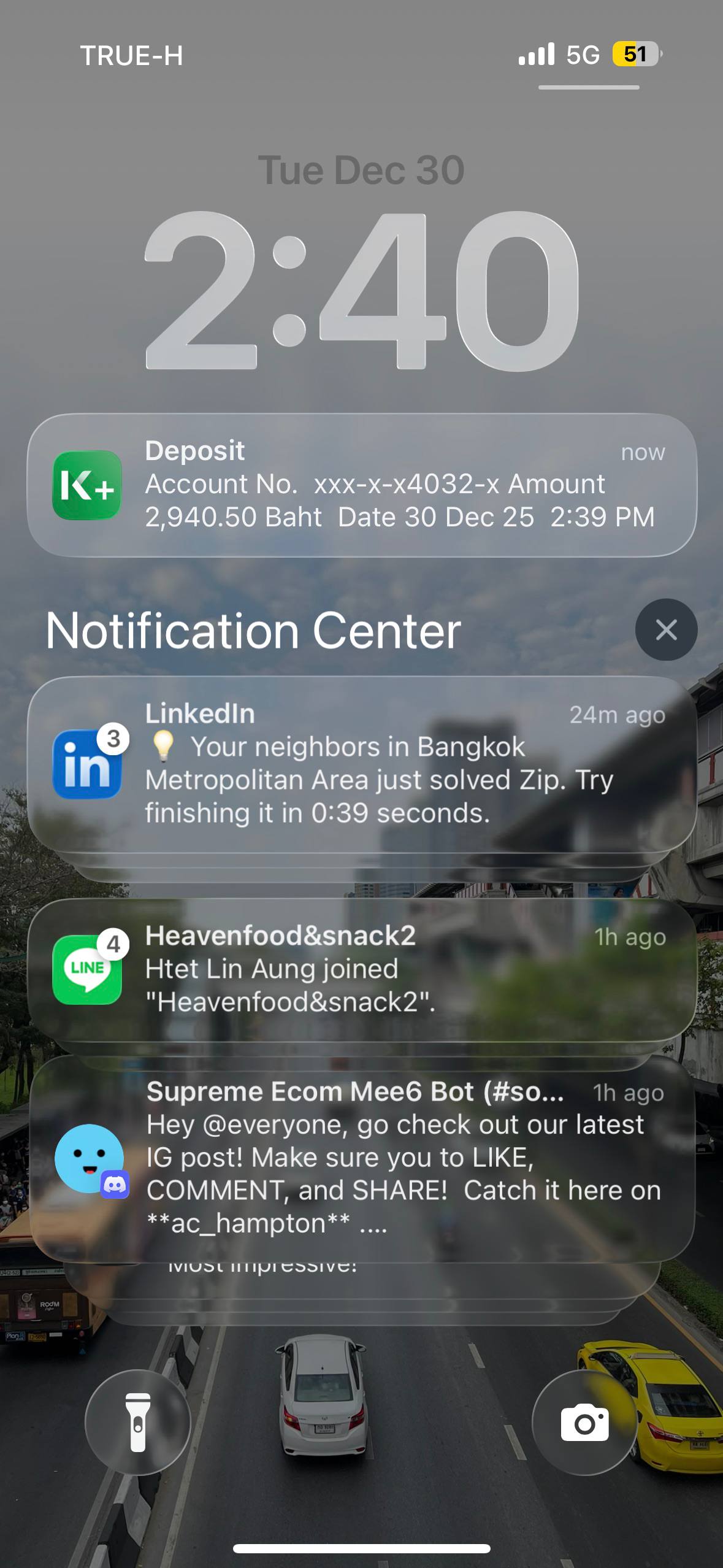723x1568 pixels.
Task: Open the Supreme Ecom Mee6 Bot Discord notification
Action: pyautogui.click(x=362, y=1158)
